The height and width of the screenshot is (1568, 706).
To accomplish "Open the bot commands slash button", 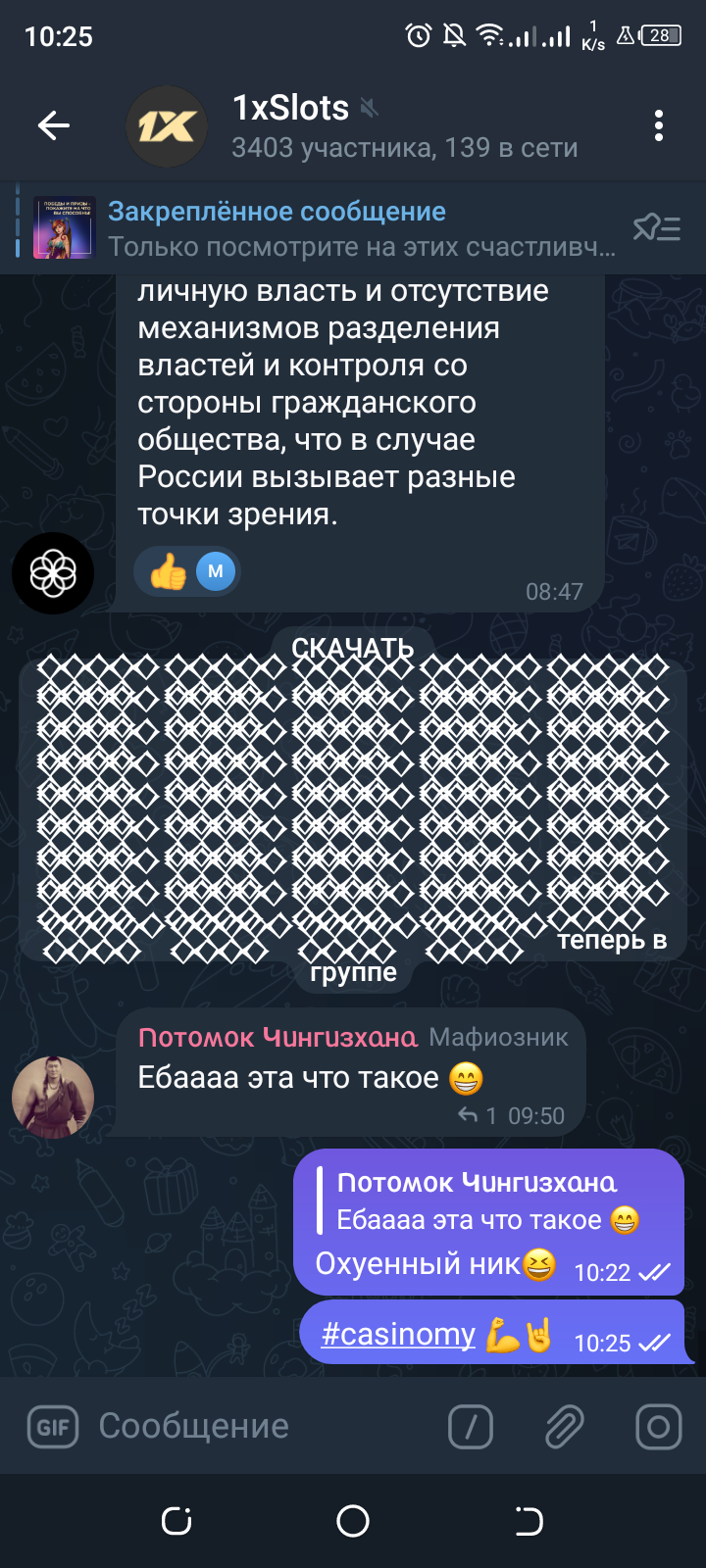I will 471,1427.
